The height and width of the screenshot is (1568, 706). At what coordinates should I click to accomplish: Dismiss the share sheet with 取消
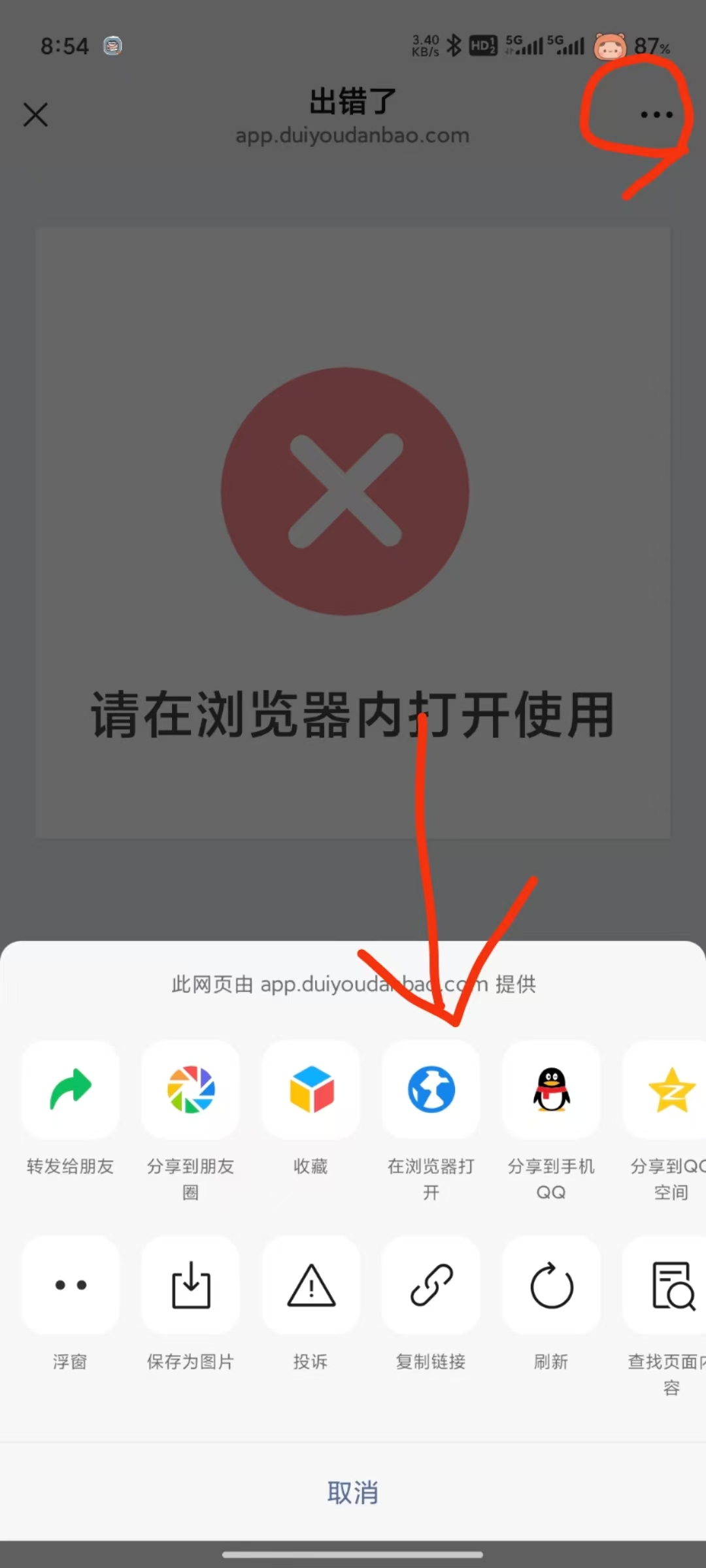click(353, 1493)
